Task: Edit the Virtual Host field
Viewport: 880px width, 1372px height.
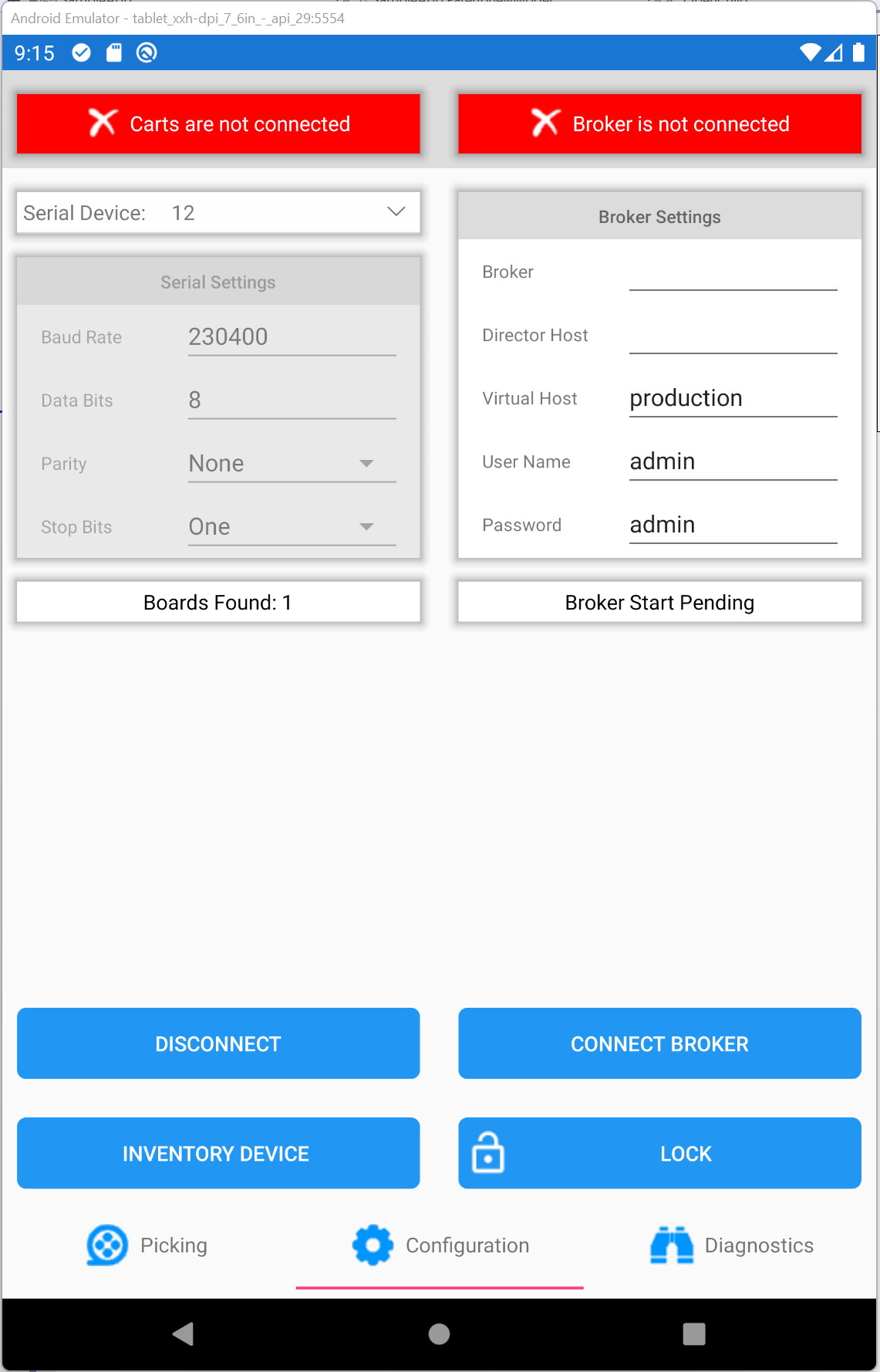Action: [733, 399]
